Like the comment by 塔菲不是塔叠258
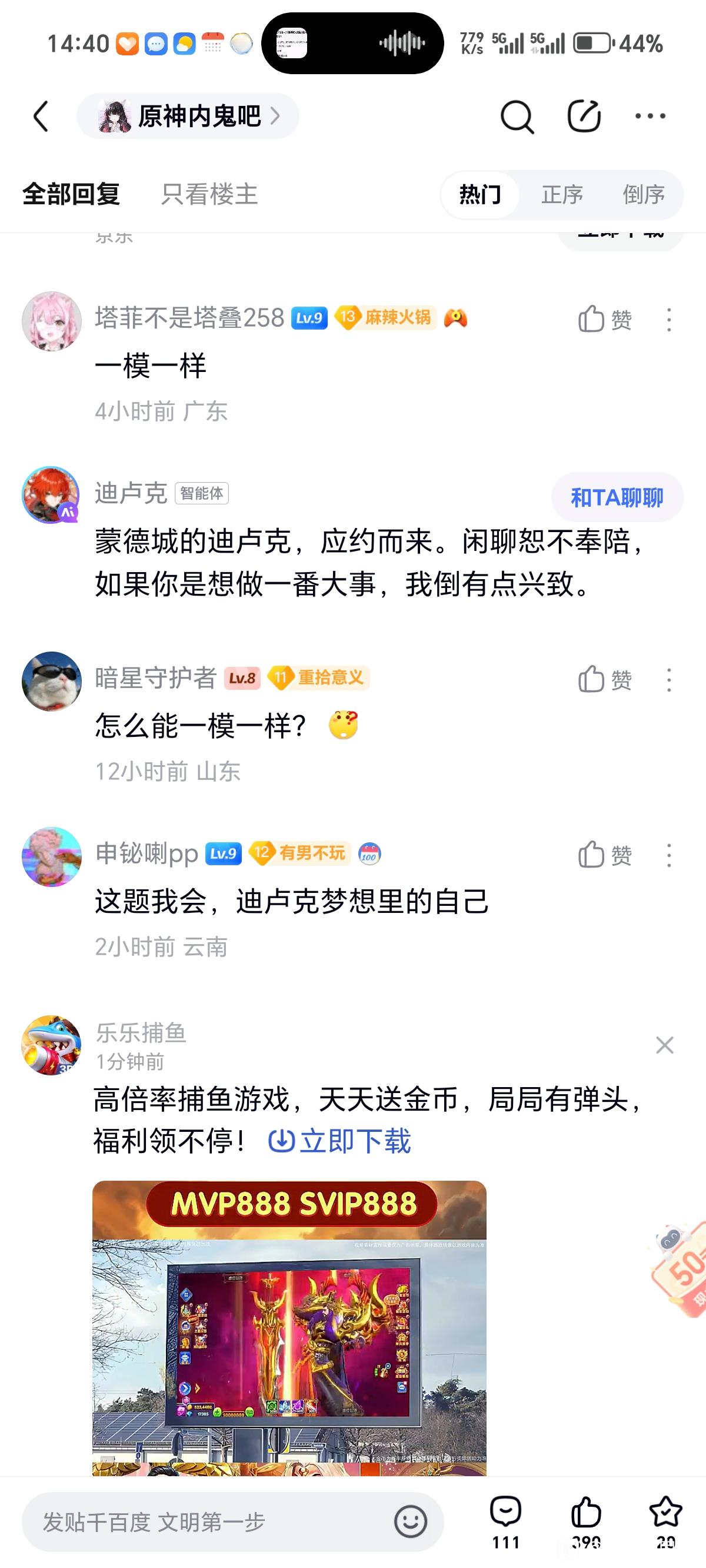Image resolution: width=706 pixels, height=1568 pixels. [x=604, y=319]
